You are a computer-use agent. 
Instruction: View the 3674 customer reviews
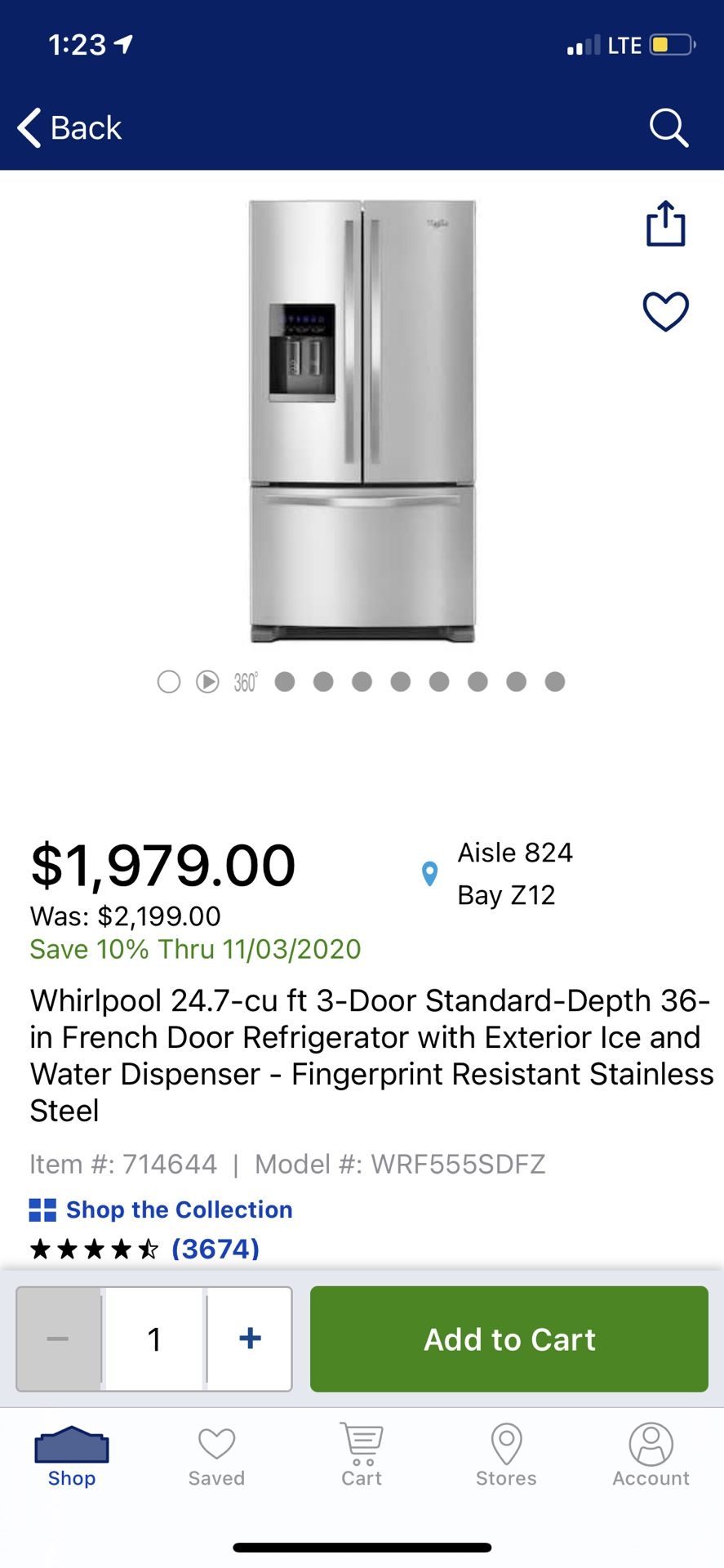(216, 1248)
